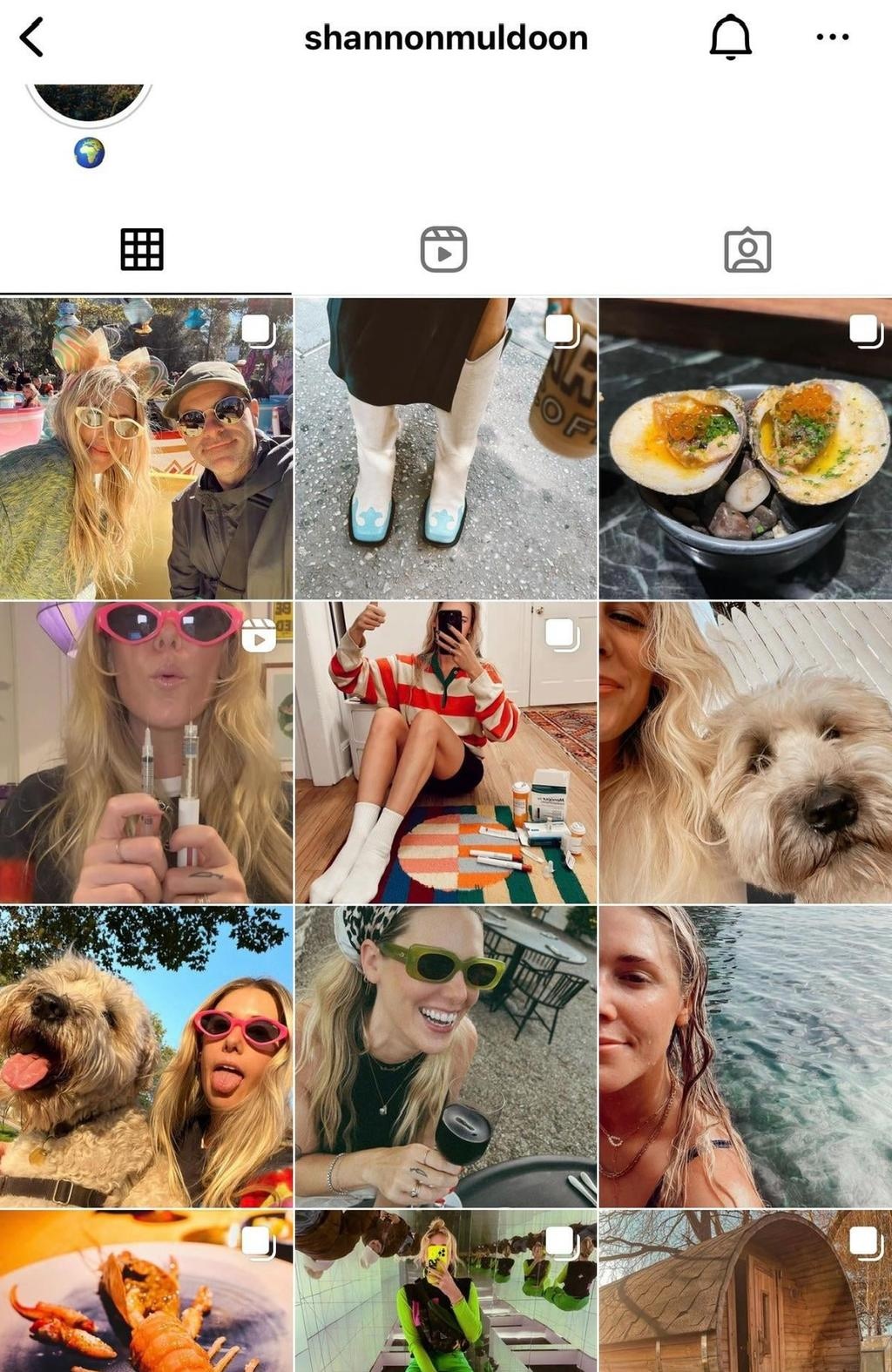This screenshot has height=1372, width=892.
Task: Open the striped sweater mirror selfie post
Action: (445, 752)
